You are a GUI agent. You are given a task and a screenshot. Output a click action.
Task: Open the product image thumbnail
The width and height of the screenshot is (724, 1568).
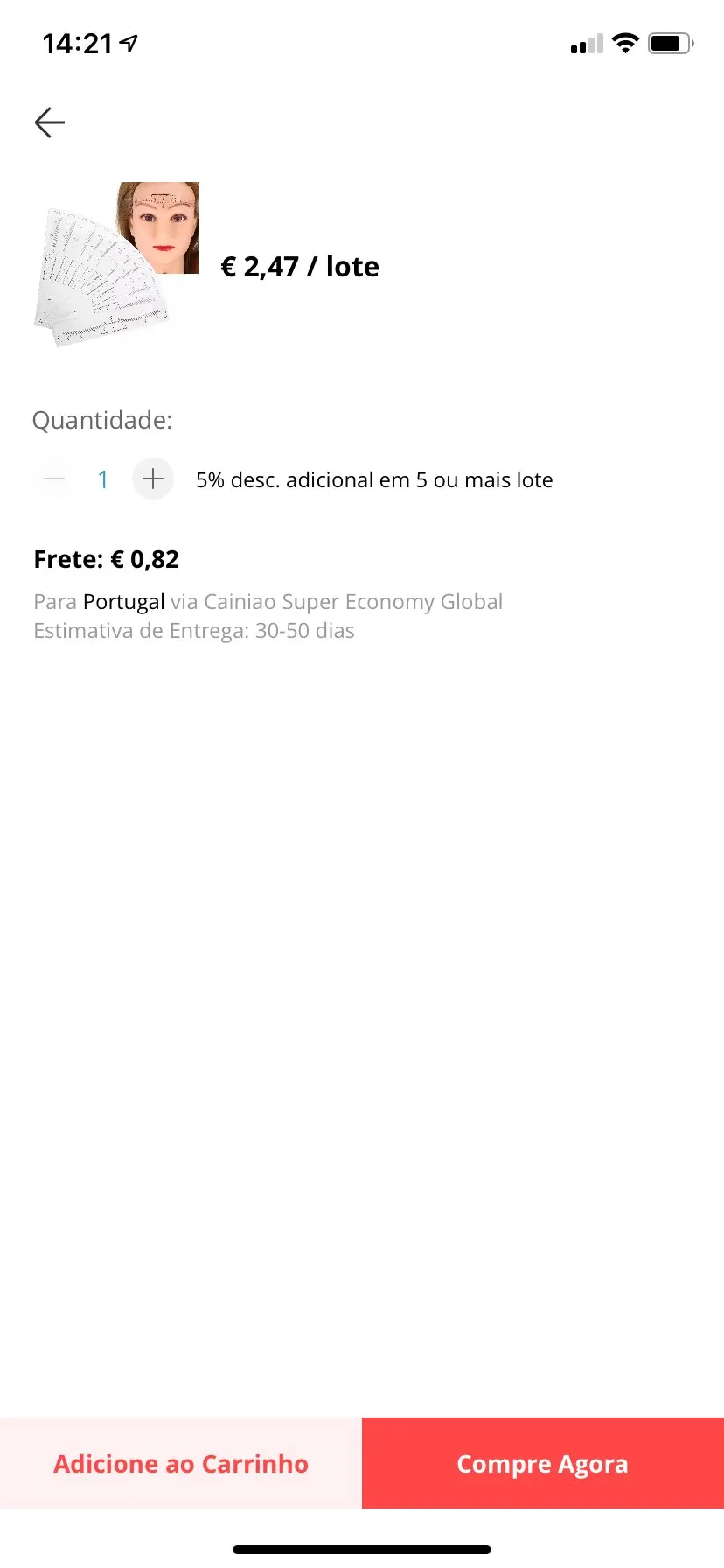tap(116, 265)
